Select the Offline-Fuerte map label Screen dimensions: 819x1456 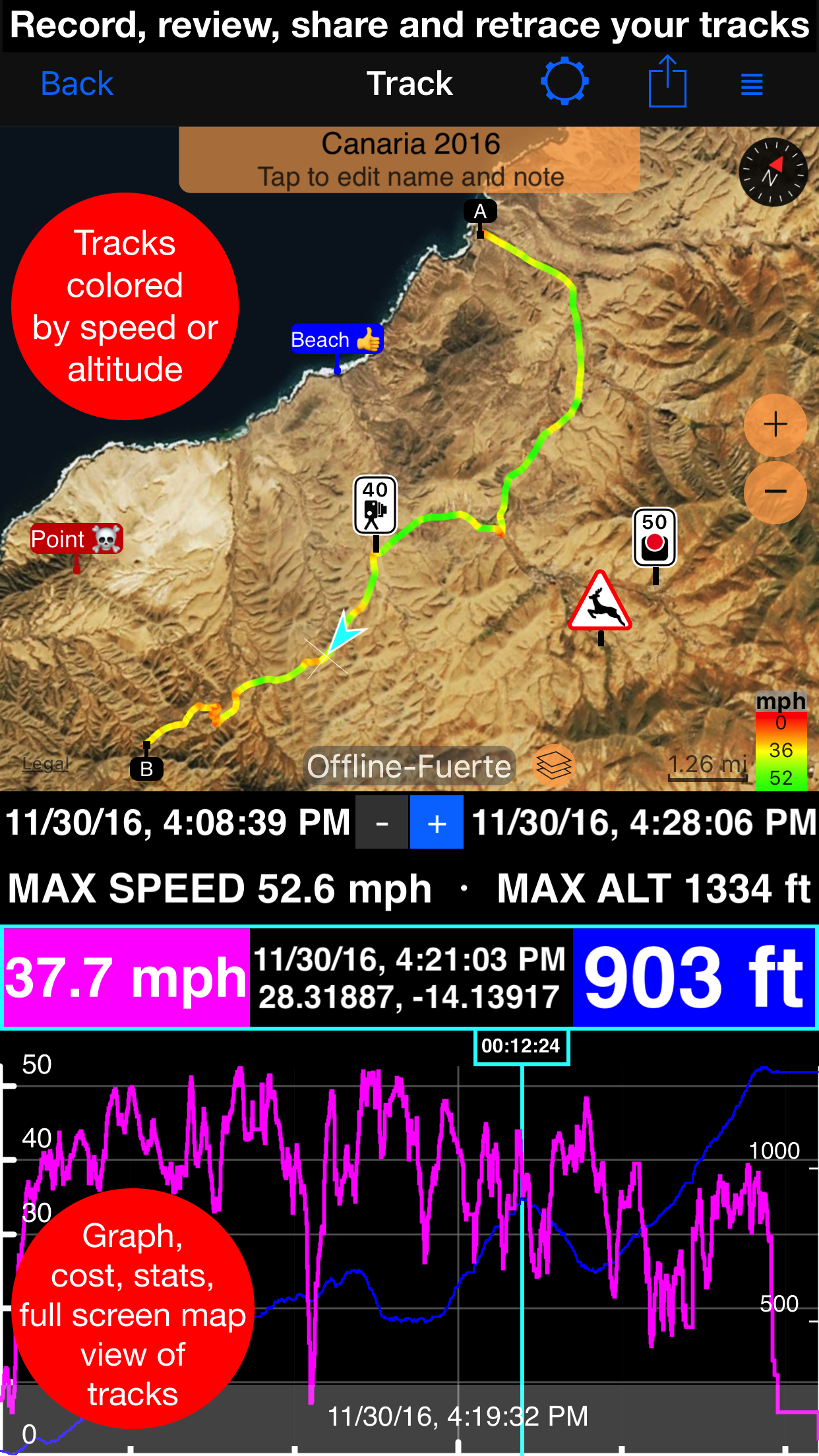[x=409, y=766]
